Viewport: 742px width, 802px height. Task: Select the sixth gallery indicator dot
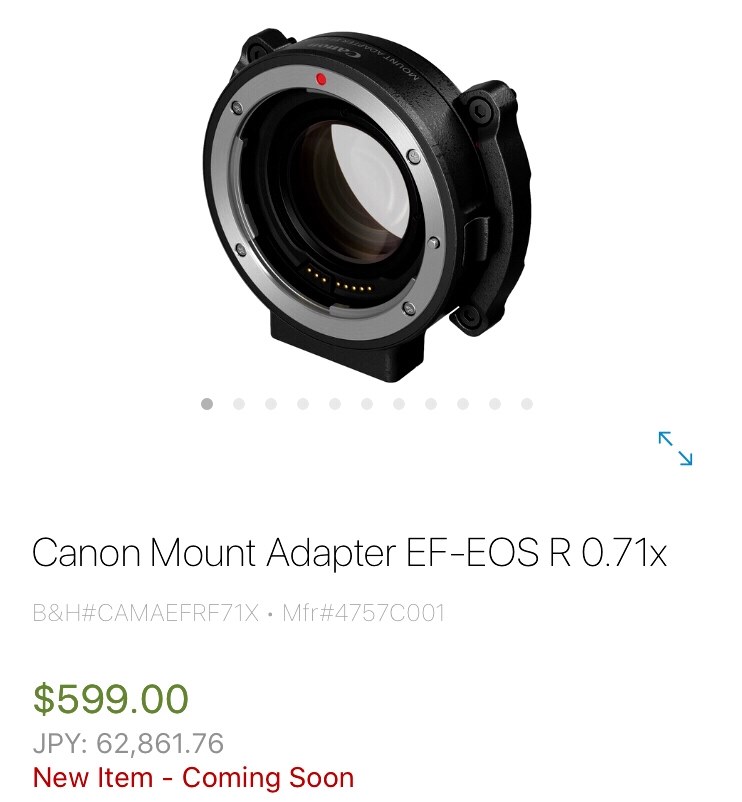click(x=366, y=405)
